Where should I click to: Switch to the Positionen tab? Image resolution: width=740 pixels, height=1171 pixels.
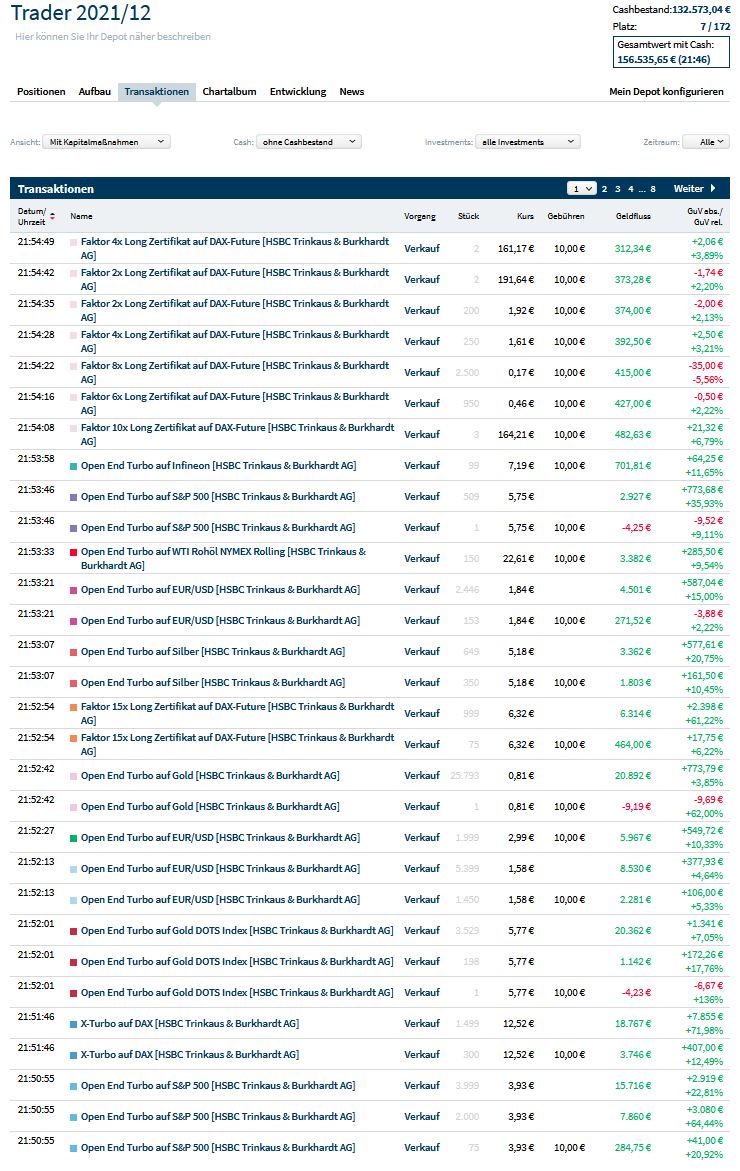pos(41,92)
